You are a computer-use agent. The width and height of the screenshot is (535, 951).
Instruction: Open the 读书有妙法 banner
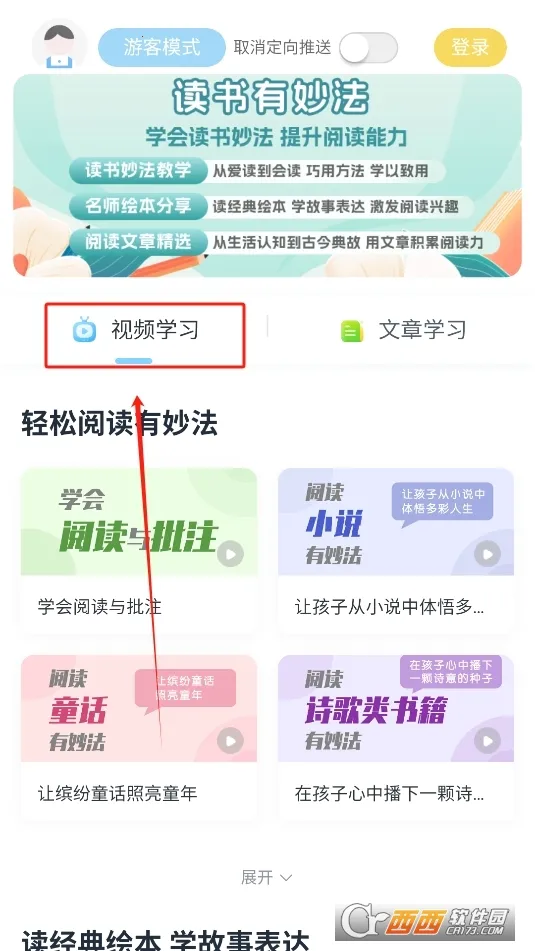coord(268,175)
